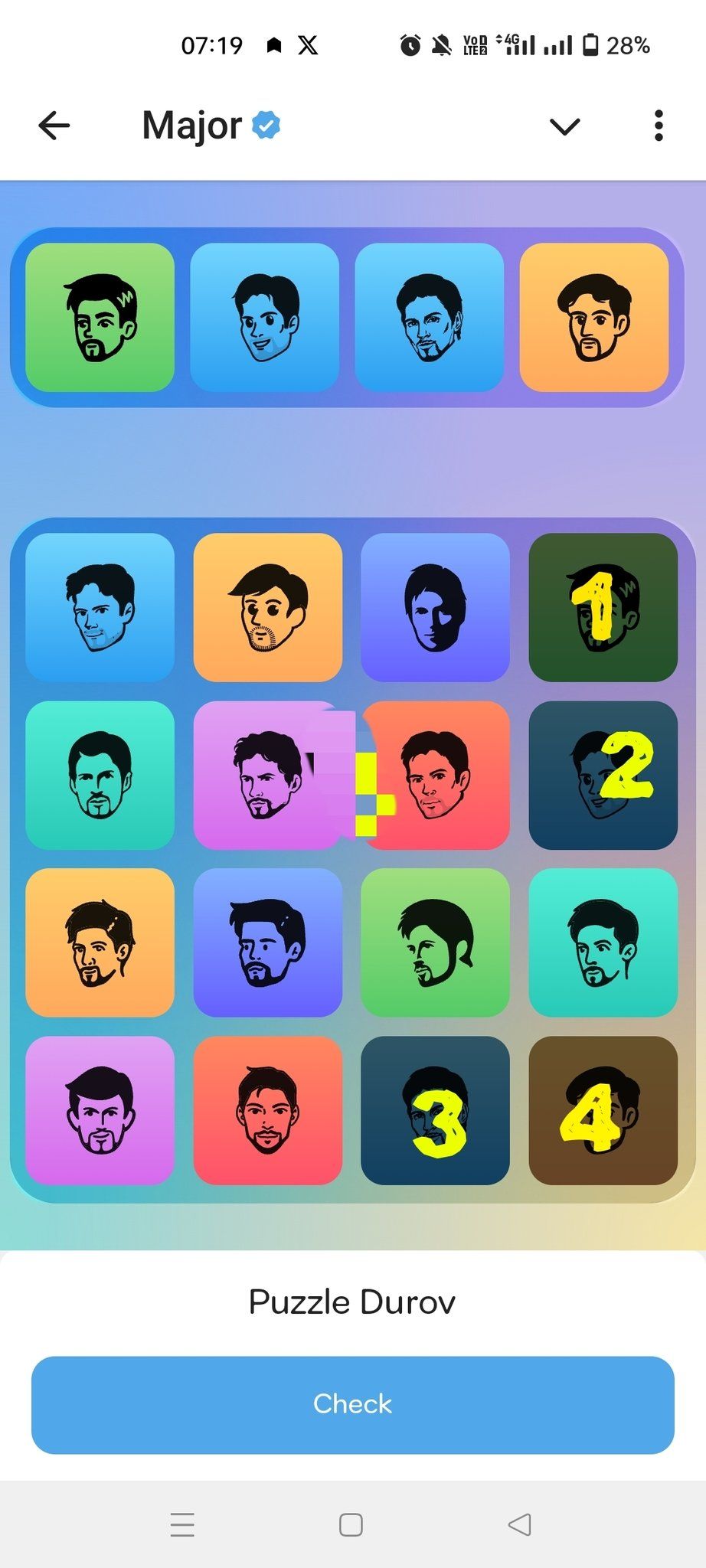Open the chat options three-dot menu
This screenshot has height=1568, width=706.
(x=657, y=126)
